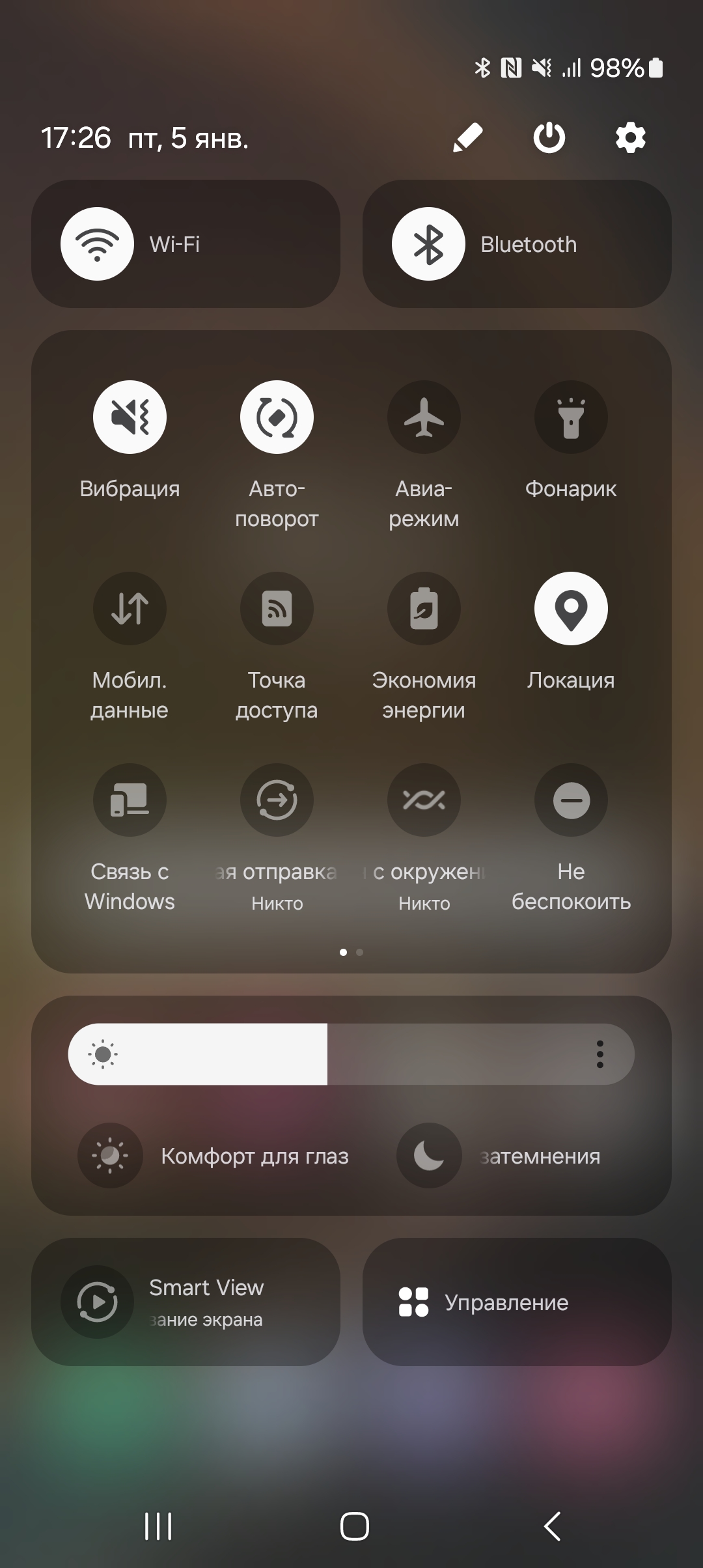
Task: Open brightness slider's three-dot options
Action: (x=600, y=1054)
